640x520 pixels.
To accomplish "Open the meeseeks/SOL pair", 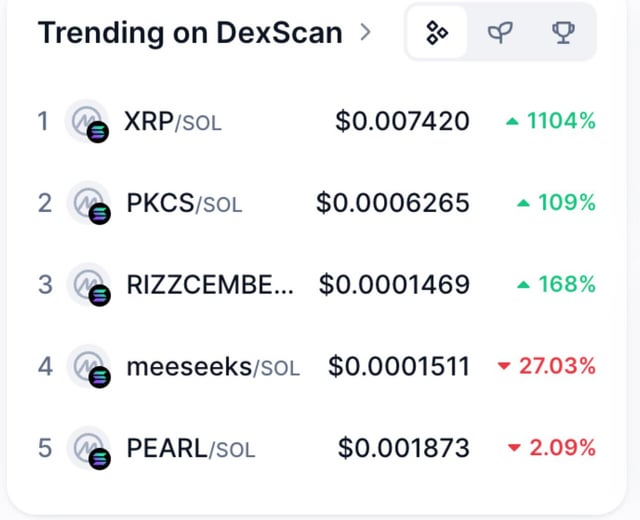I will pyautogui.click(x=212, y=366).
